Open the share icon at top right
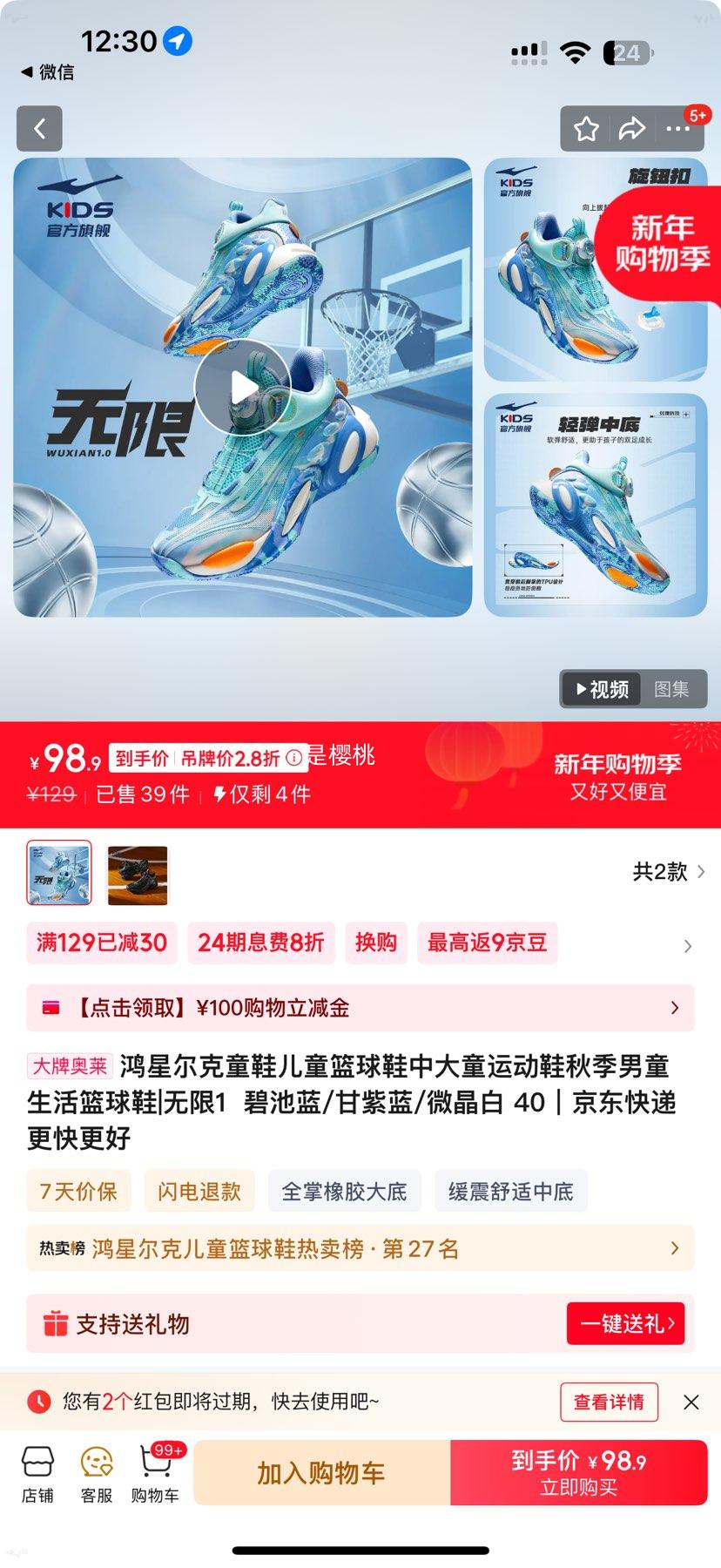721x1568 pixels. click(x=631, y=128)
